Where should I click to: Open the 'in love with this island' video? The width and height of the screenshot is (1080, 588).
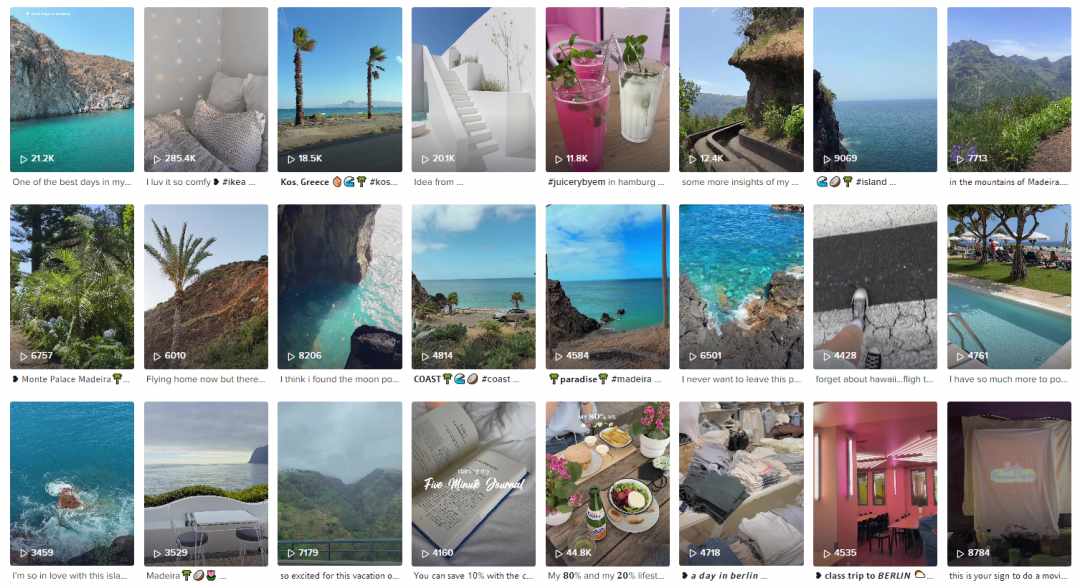(x=72, y=484)
